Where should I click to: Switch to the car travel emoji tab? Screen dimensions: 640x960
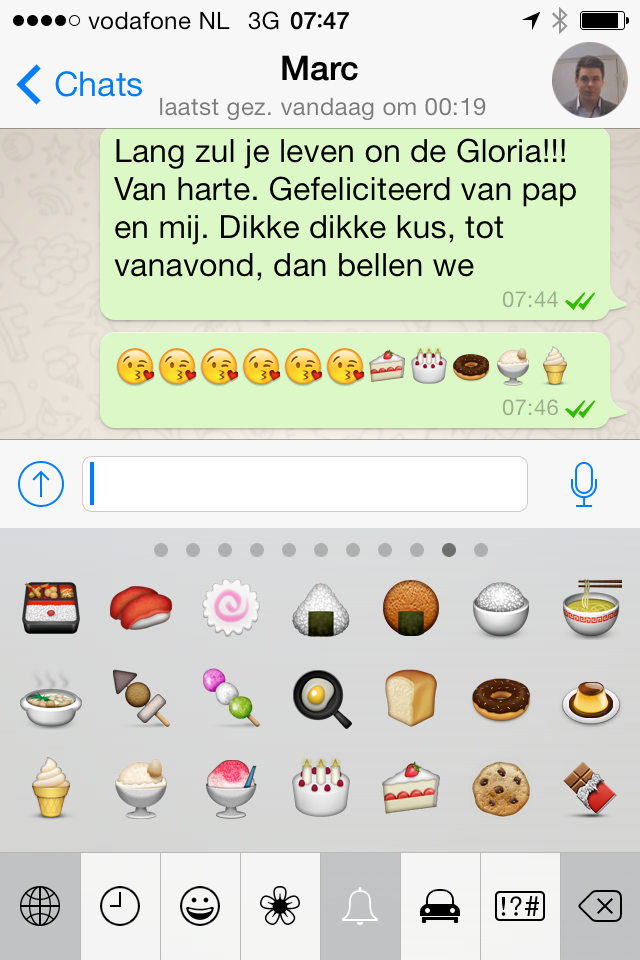(440, 907)
